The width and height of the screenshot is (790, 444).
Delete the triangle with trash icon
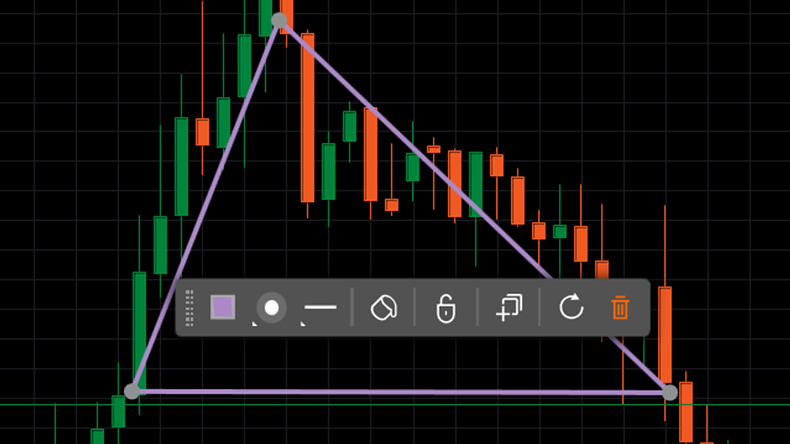click(620, 307)
